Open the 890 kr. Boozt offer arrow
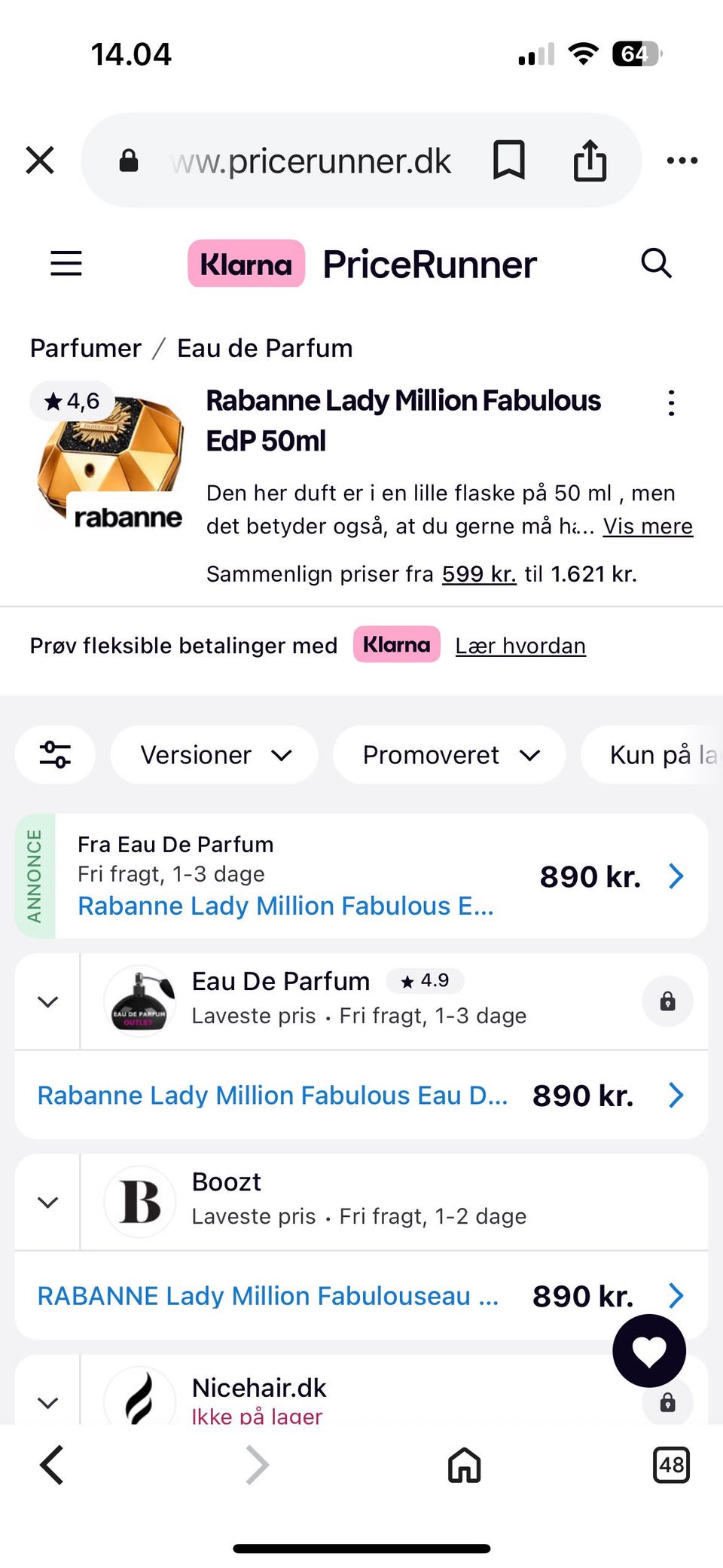The width and height of the screenshot is (723, 1568). pyautogui.click(x=676, y=1296)
